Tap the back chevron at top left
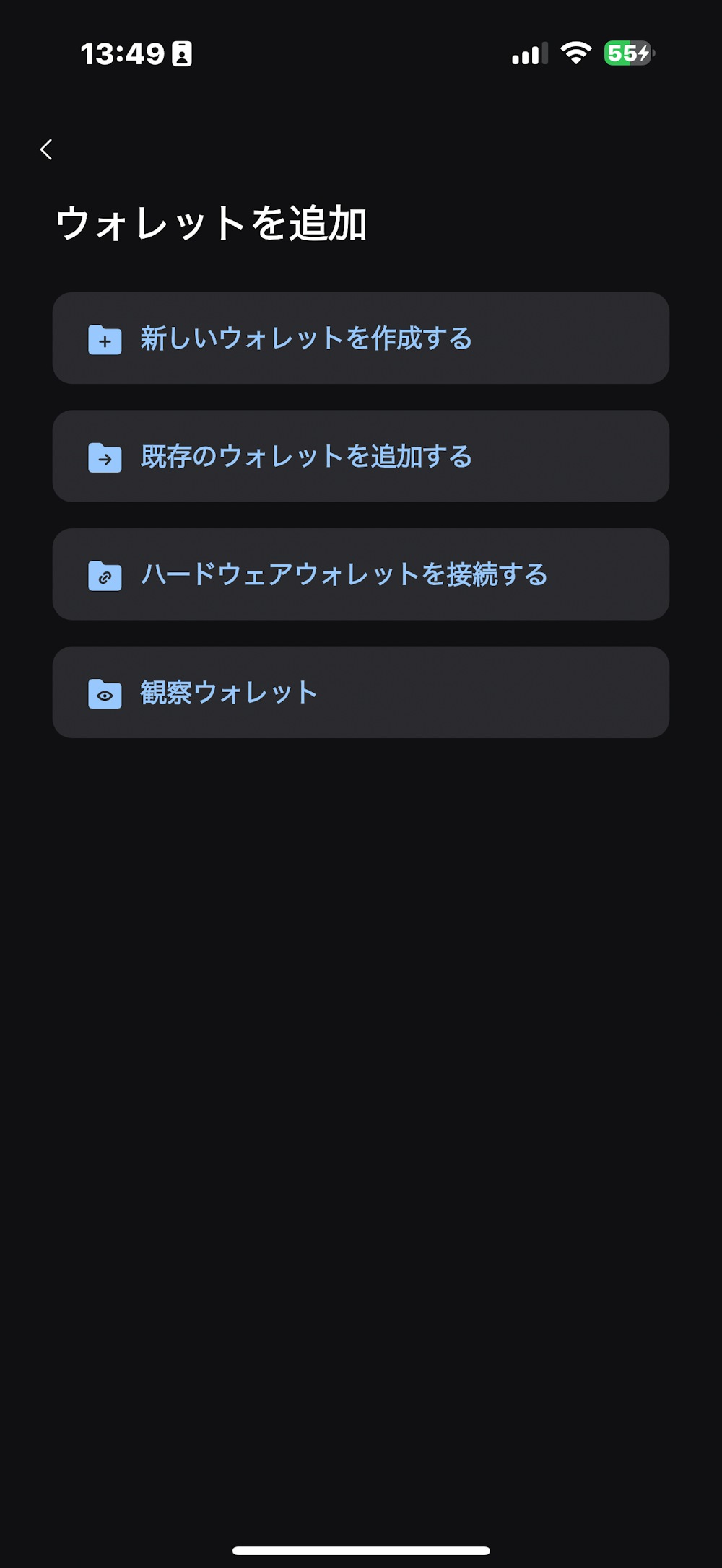This screenshot has width=722, height=1568. pyautogui.click(x=46, y=149)
